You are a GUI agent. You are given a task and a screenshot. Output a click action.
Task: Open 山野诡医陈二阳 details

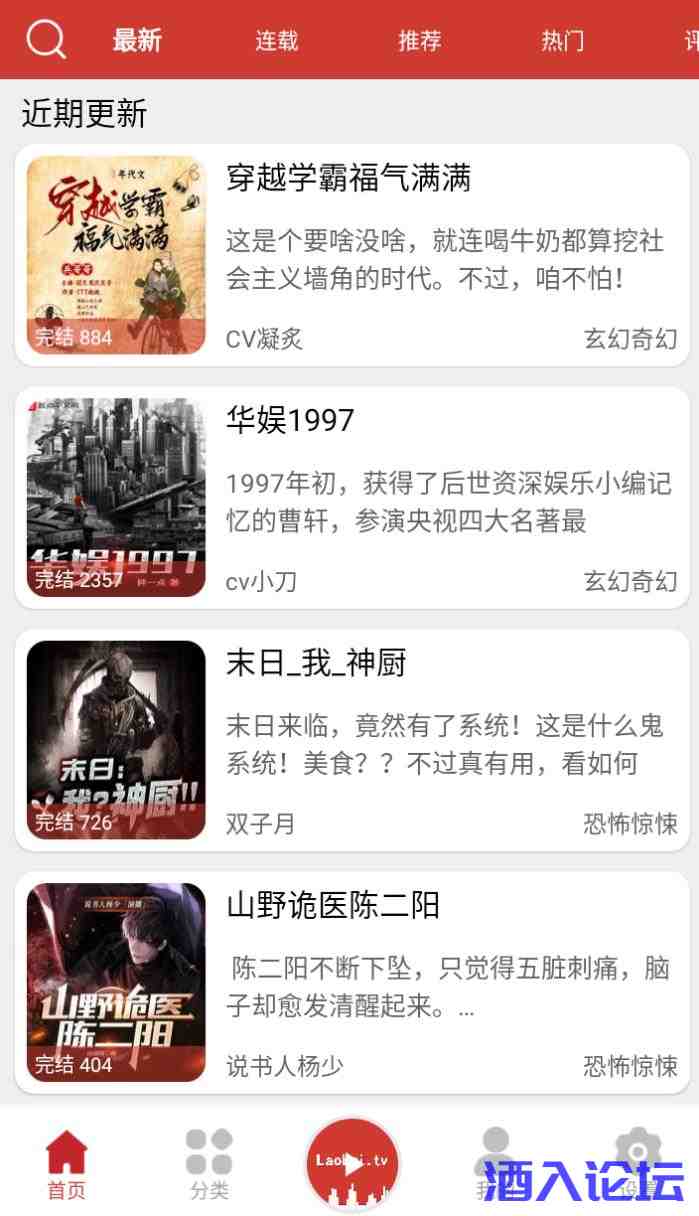pos(351,982)
